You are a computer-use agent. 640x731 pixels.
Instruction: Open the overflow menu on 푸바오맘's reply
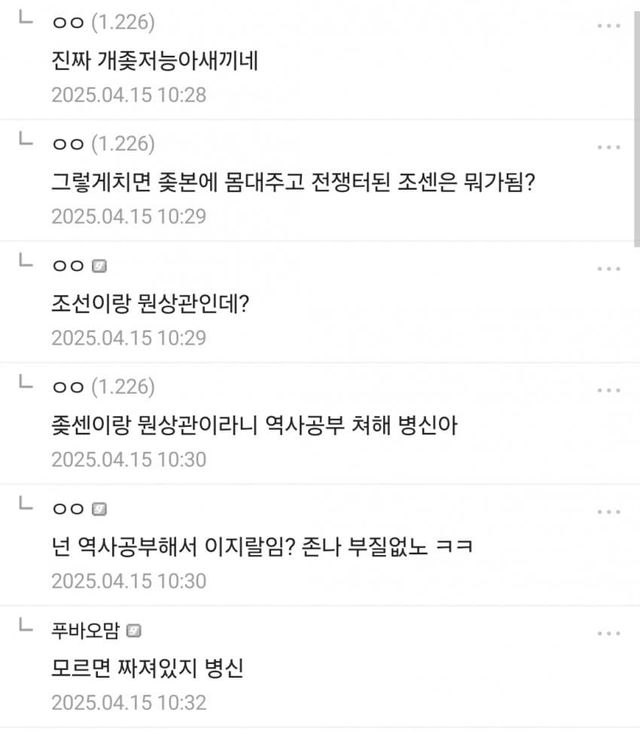coord(609,633)
